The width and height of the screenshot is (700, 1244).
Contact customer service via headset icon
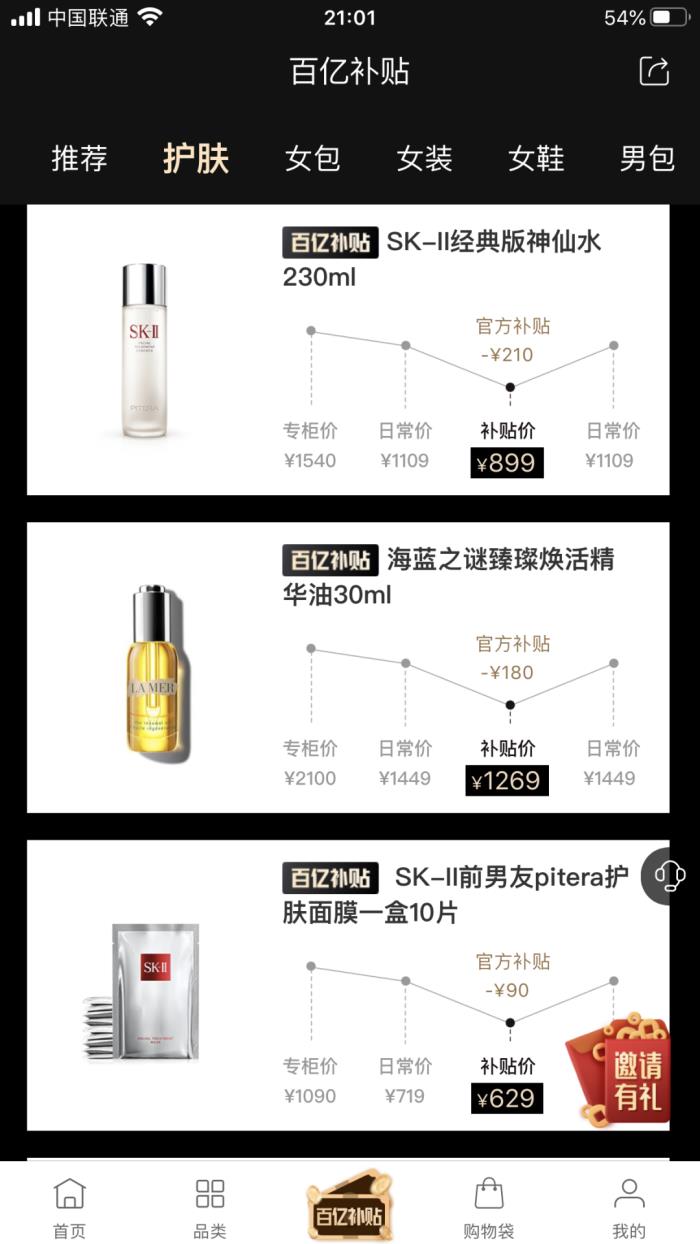(669, 876)
